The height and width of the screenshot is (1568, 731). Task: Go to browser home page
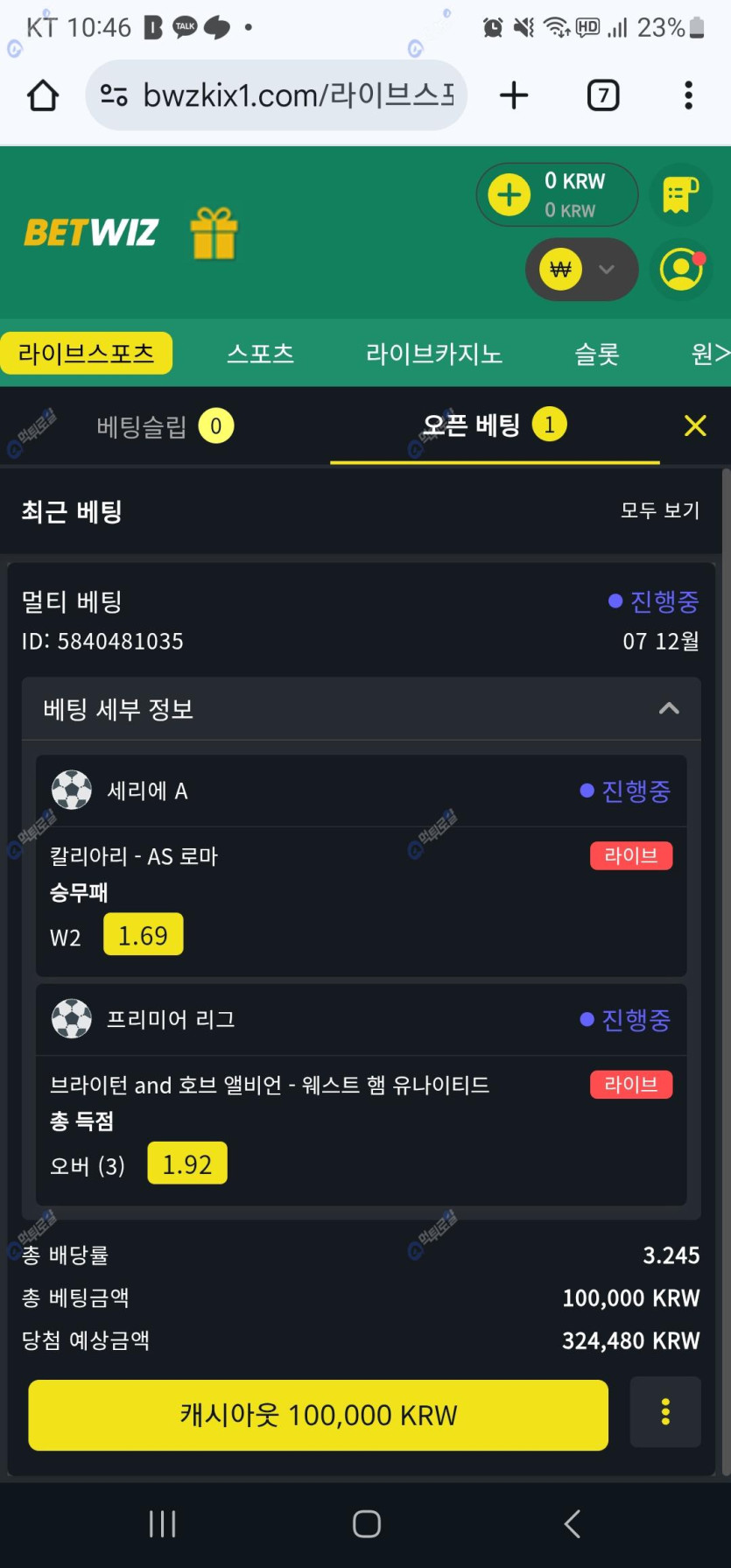(x=43, y=95)
